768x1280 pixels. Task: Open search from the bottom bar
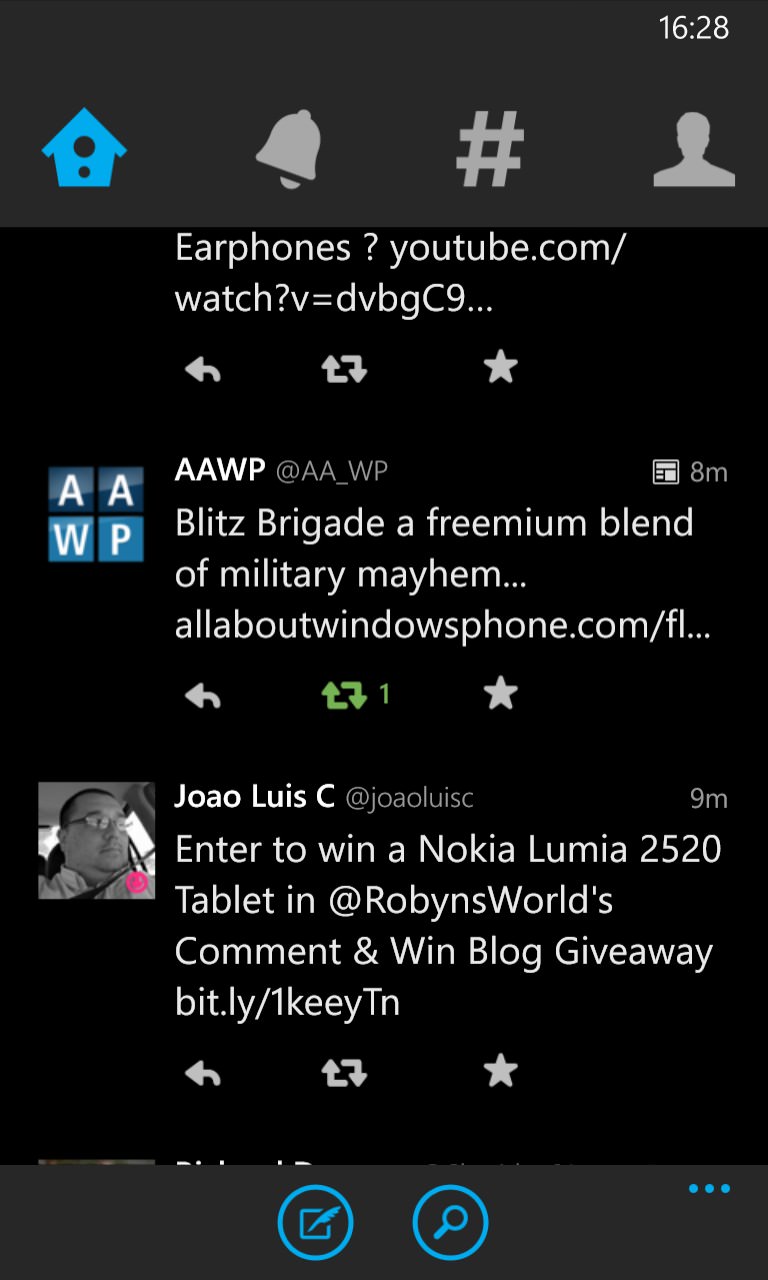click(x=451, y=1222)
